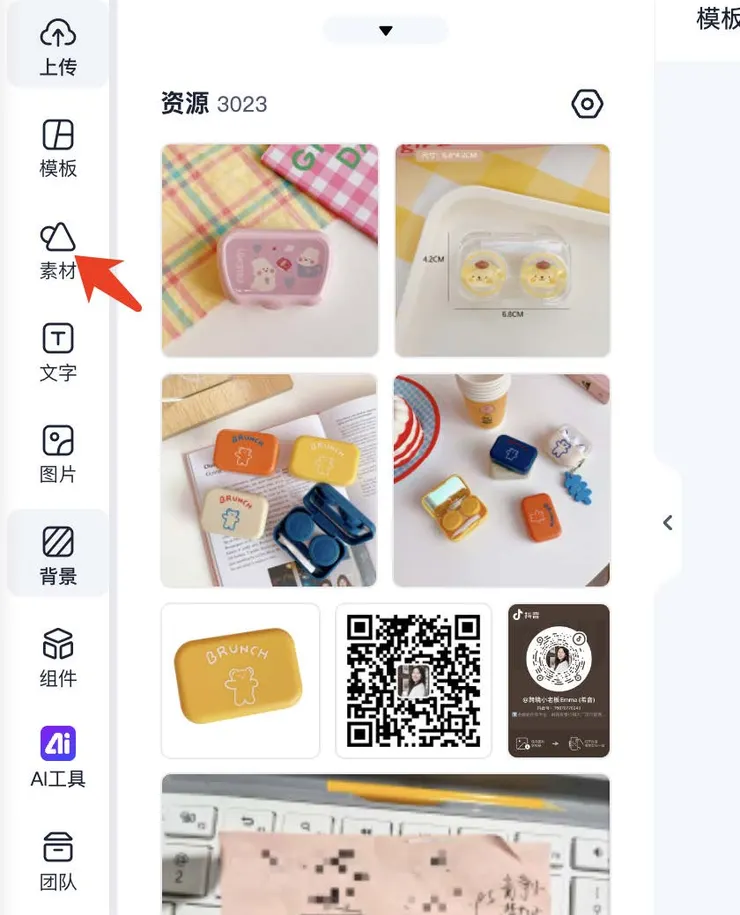Open the 上传 upload panel

click(x=57, y=43)
